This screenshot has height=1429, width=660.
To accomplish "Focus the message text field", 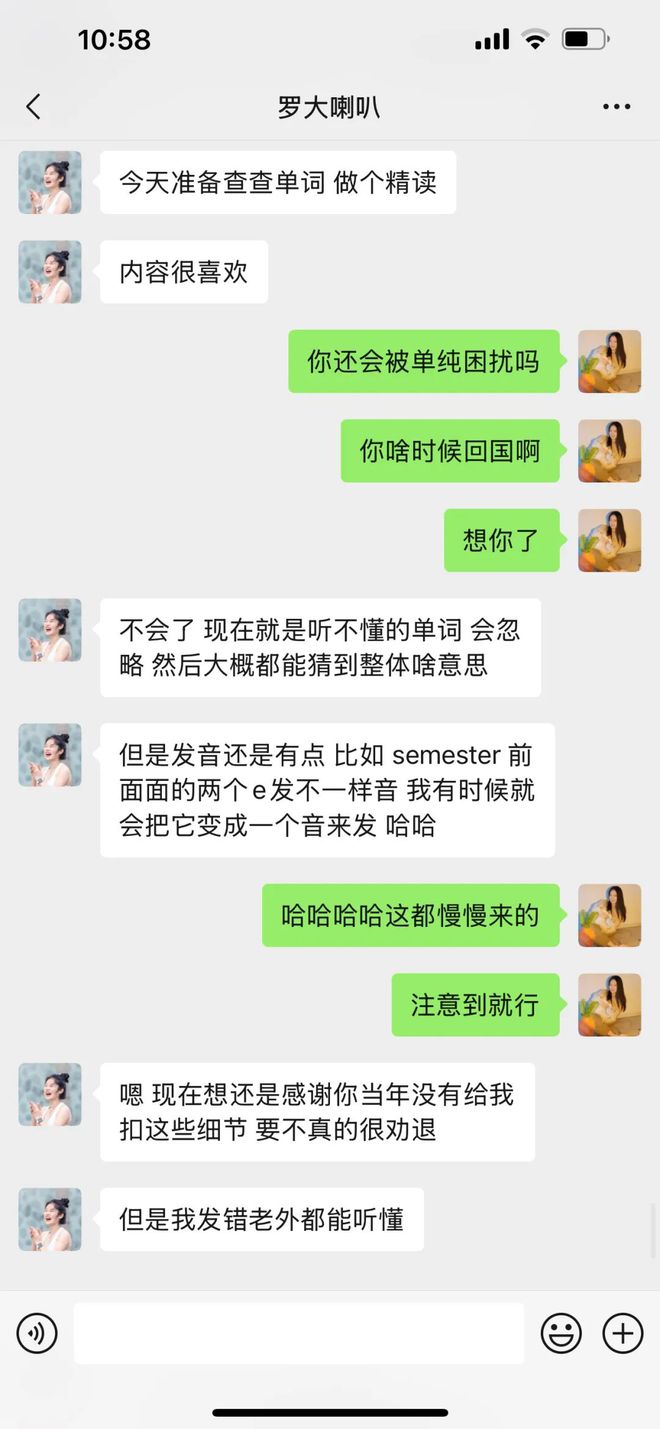I will (298, 1333).
